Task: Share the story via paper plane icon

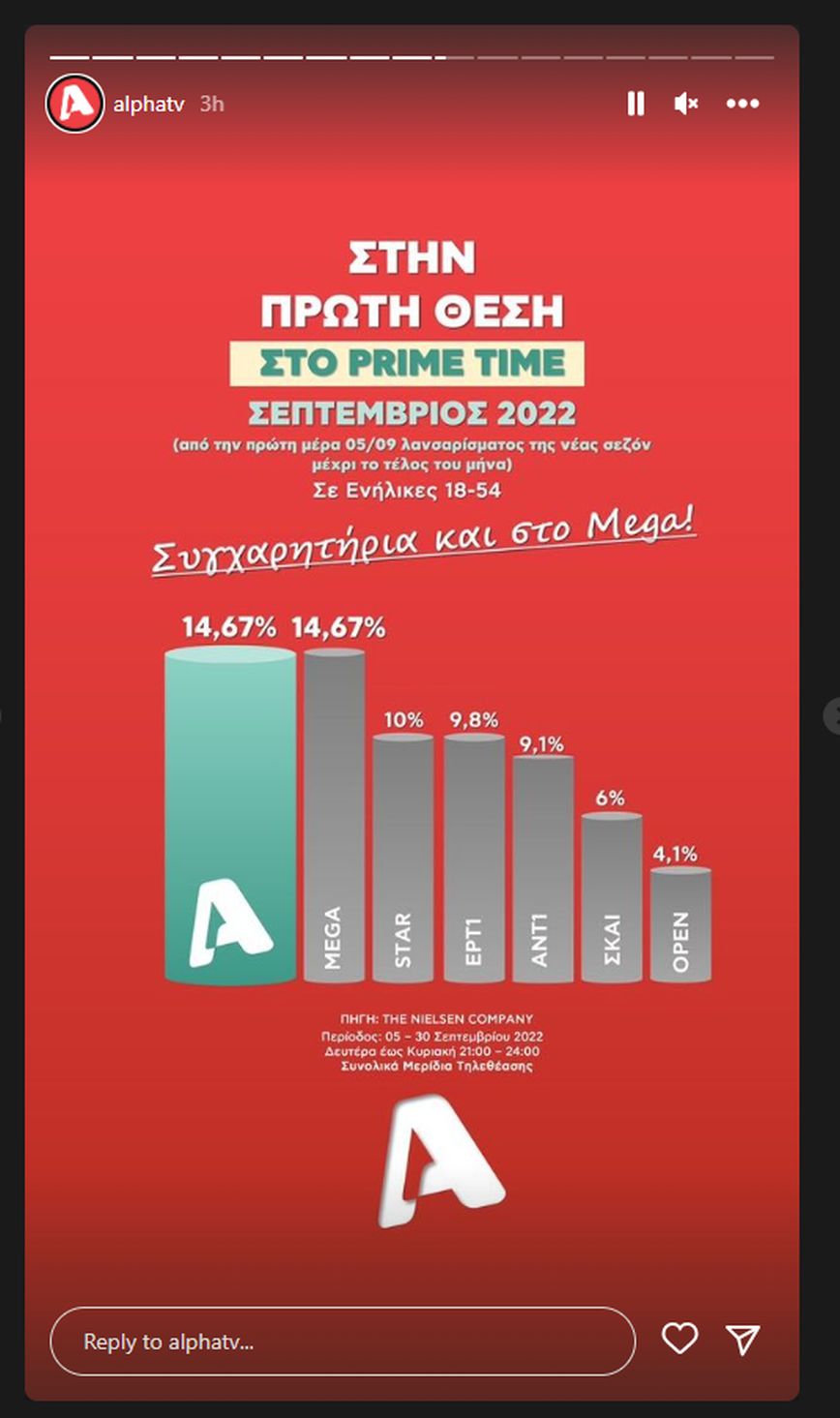Action: click(743, 1339)
